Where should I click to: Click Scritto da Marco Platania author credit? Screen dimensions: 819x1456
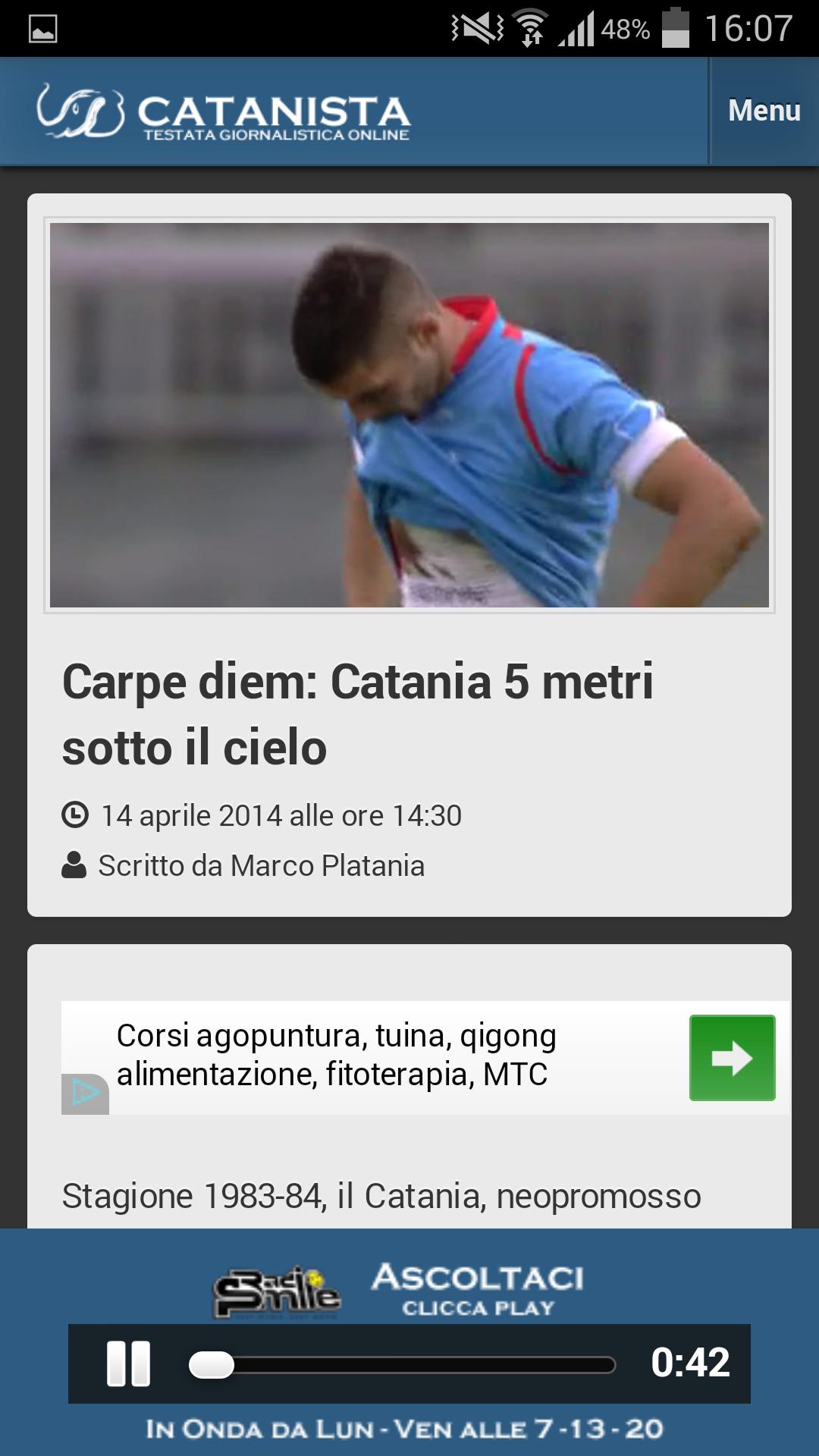(262, 865)
